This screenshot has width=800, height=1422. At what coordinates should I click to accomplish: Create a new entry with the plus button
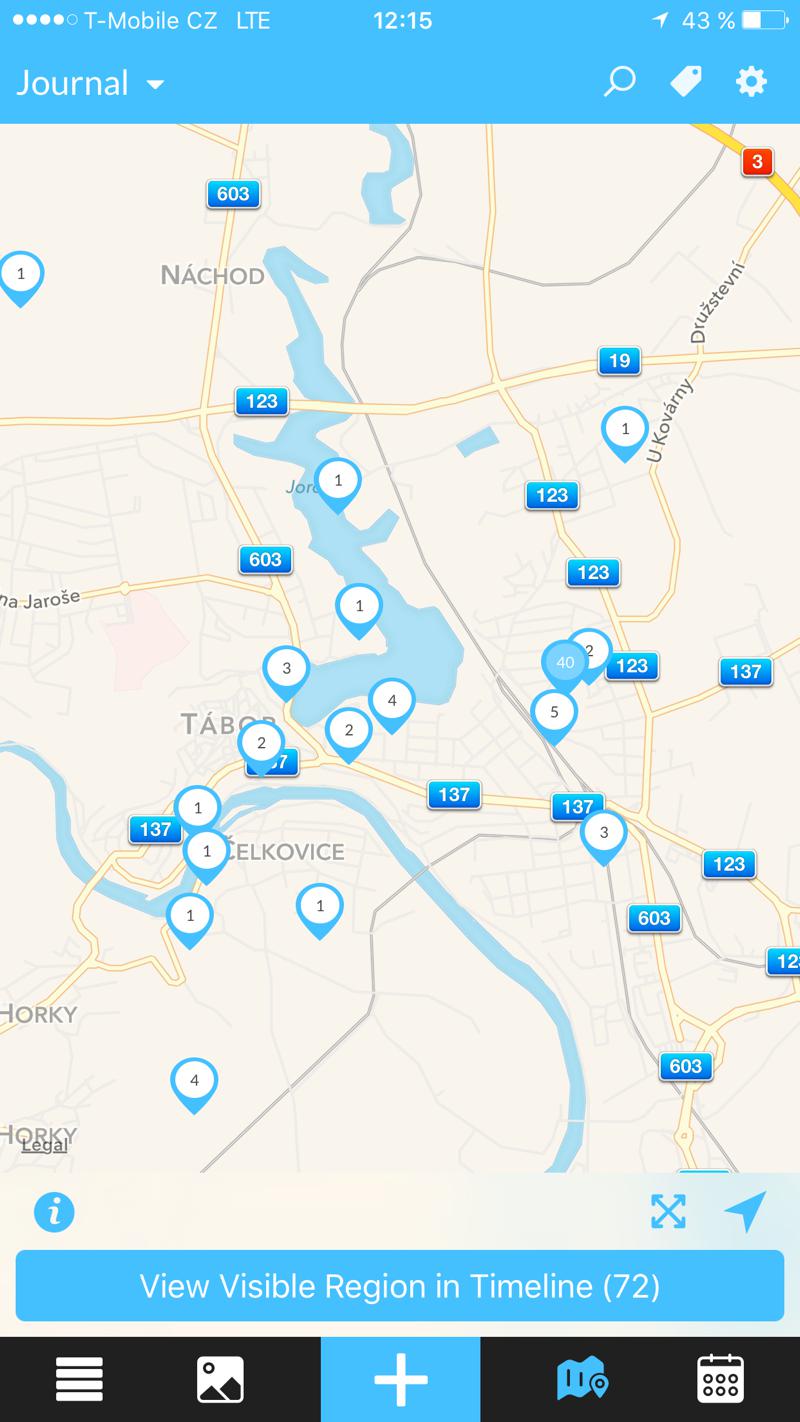pyautogui.click(x=400, y=1380)
